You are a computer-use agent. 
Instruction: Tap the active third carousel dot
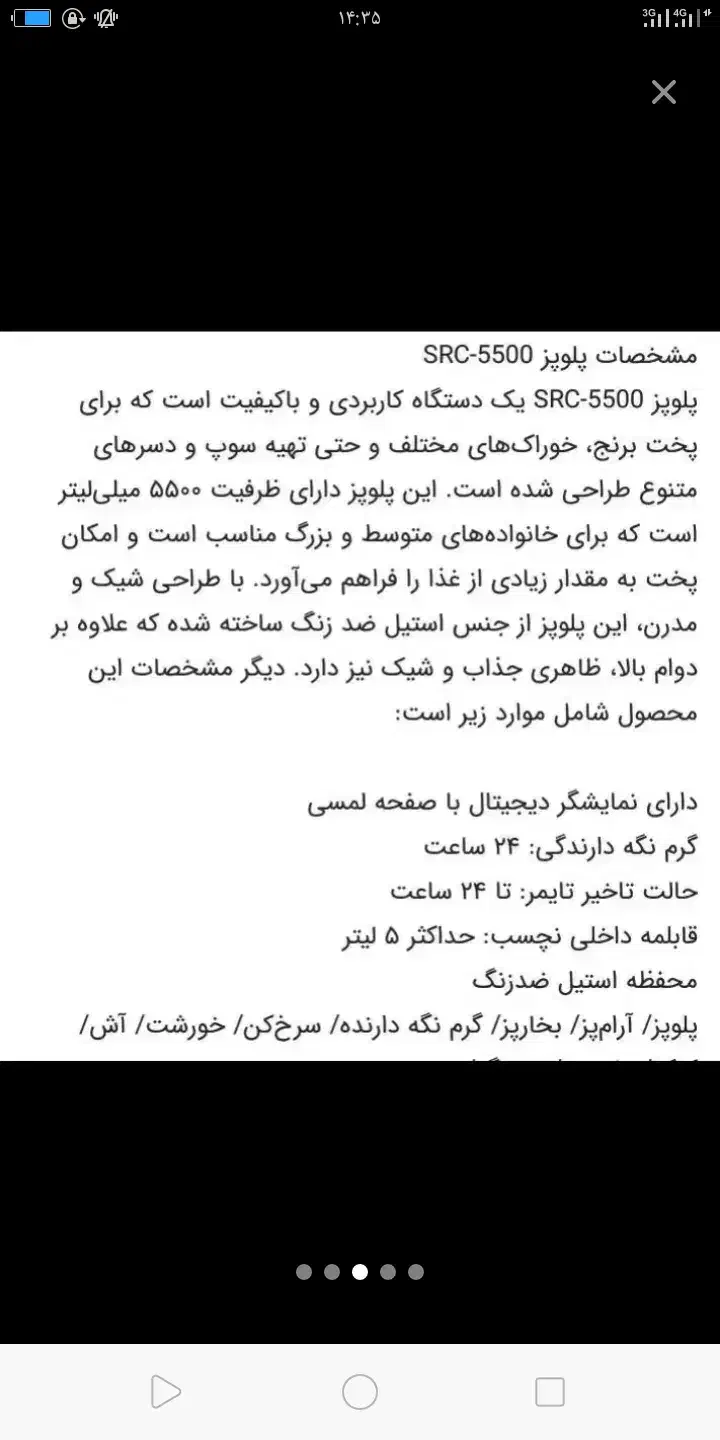pos(359,1272)
